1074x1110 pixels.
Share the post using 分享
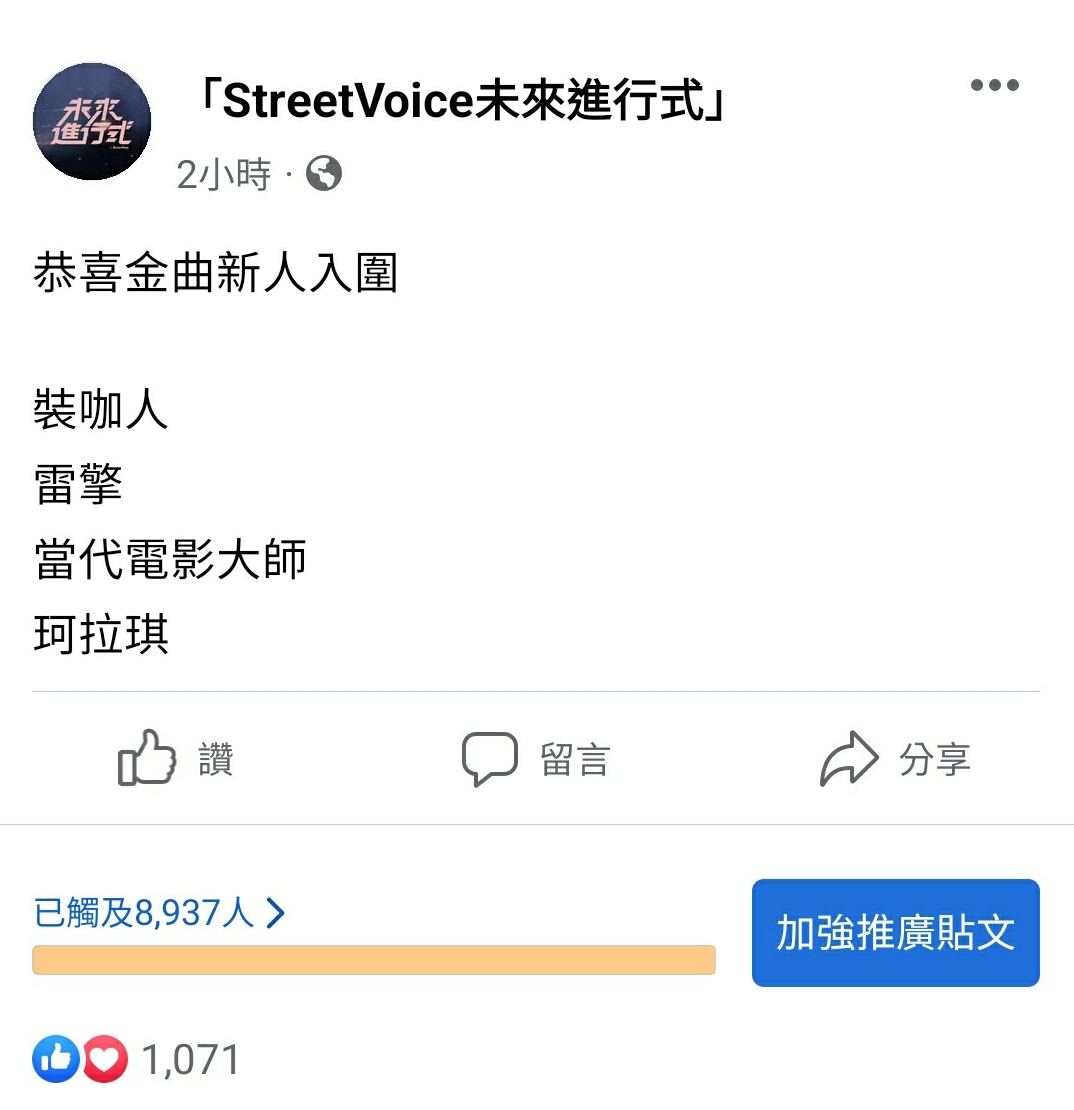pyautogui.click(x=895, y=760)
